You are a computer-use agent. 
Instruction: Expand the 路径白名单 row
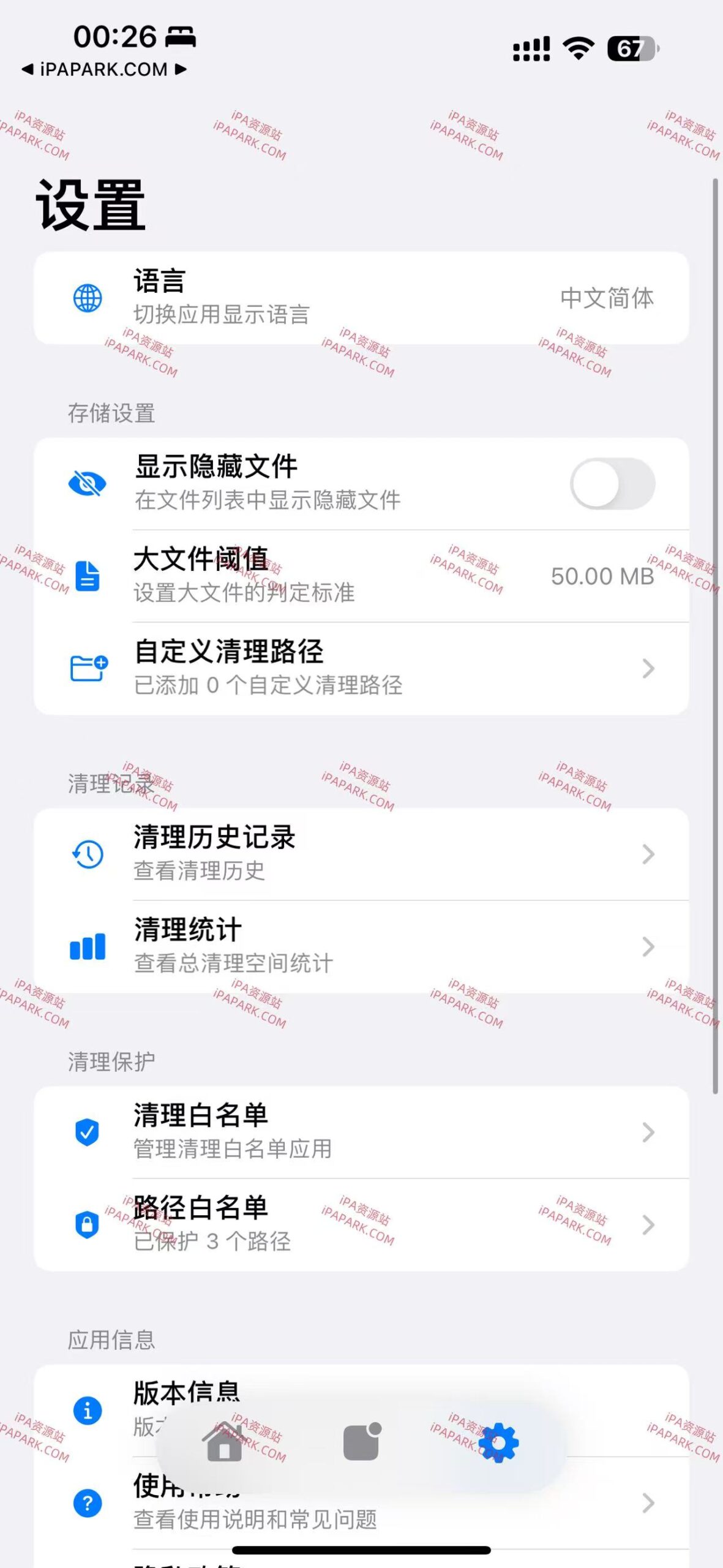click(x=648, y=1226)
